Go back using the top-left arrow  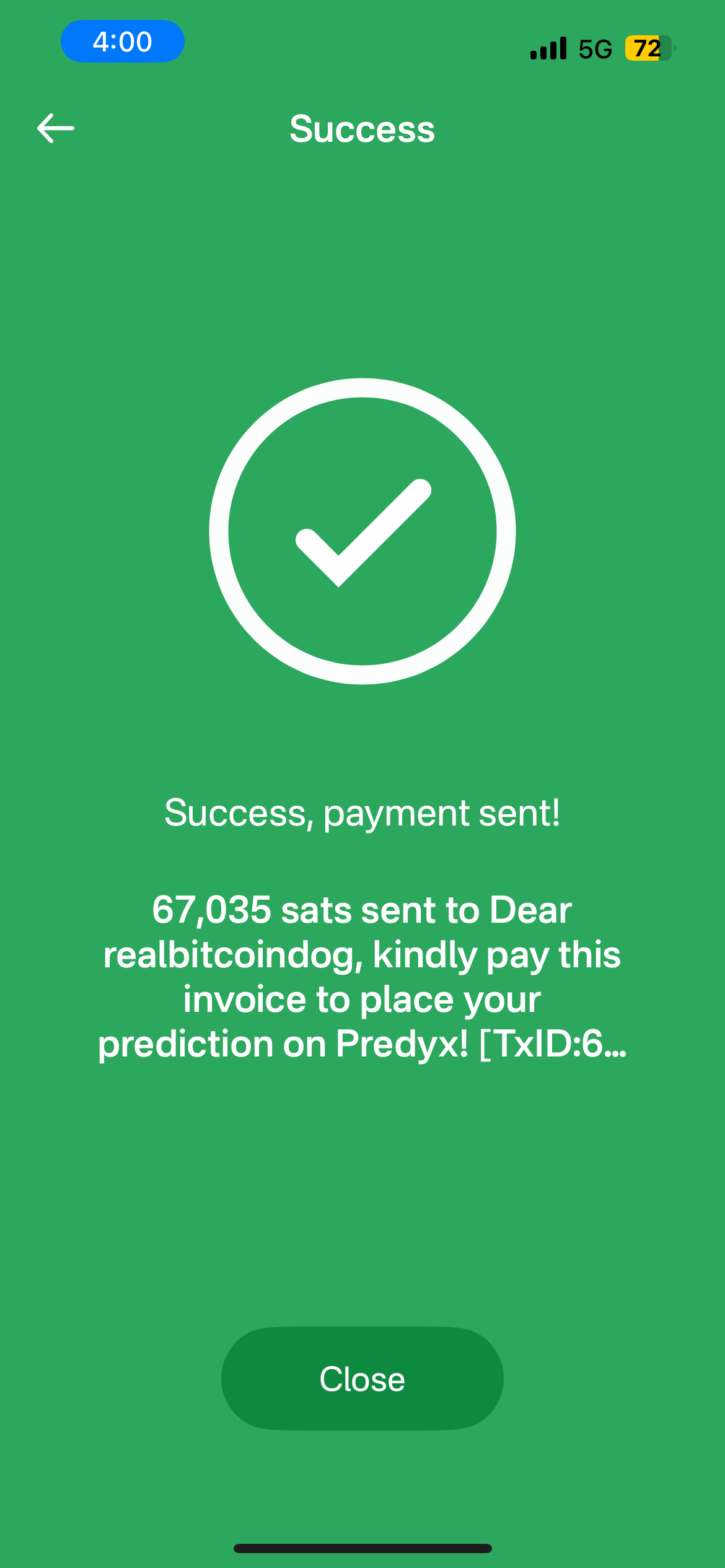pos(56,128)
